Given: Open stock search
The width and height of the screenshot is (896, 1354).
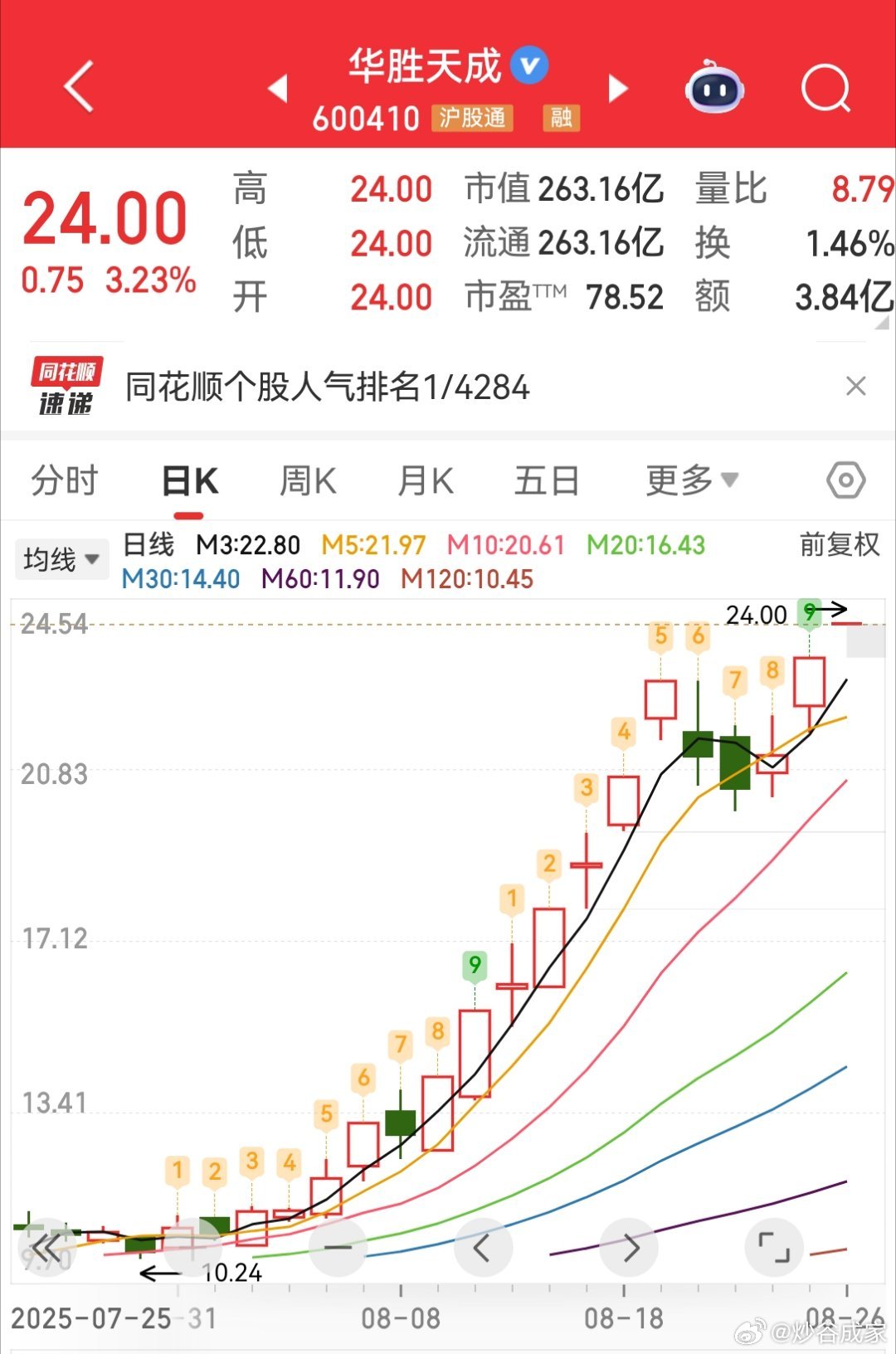Looking at the screenshot, I should coord(825,87).
